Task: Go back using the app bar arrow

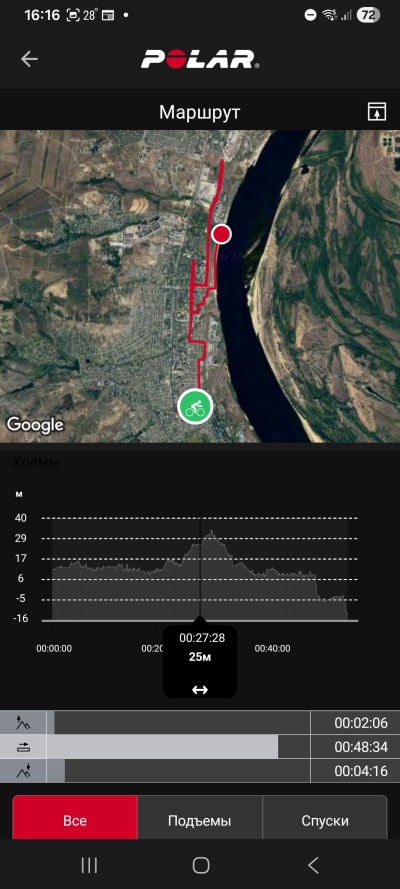Action: point(29,59)
